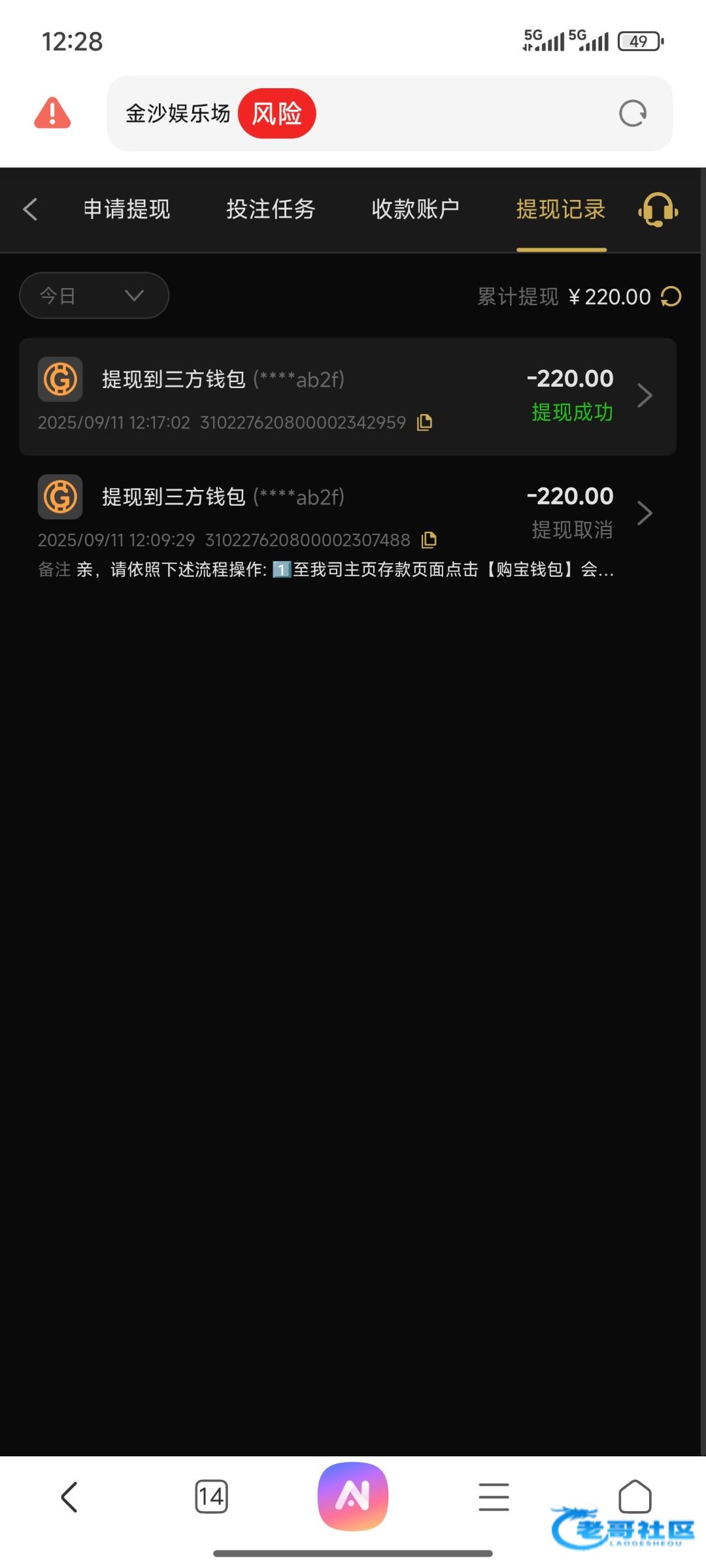Refresh the 累计提现 total
Image resolution: width=706 pixels, height=1568 pixels.
[x=671, y=297]
